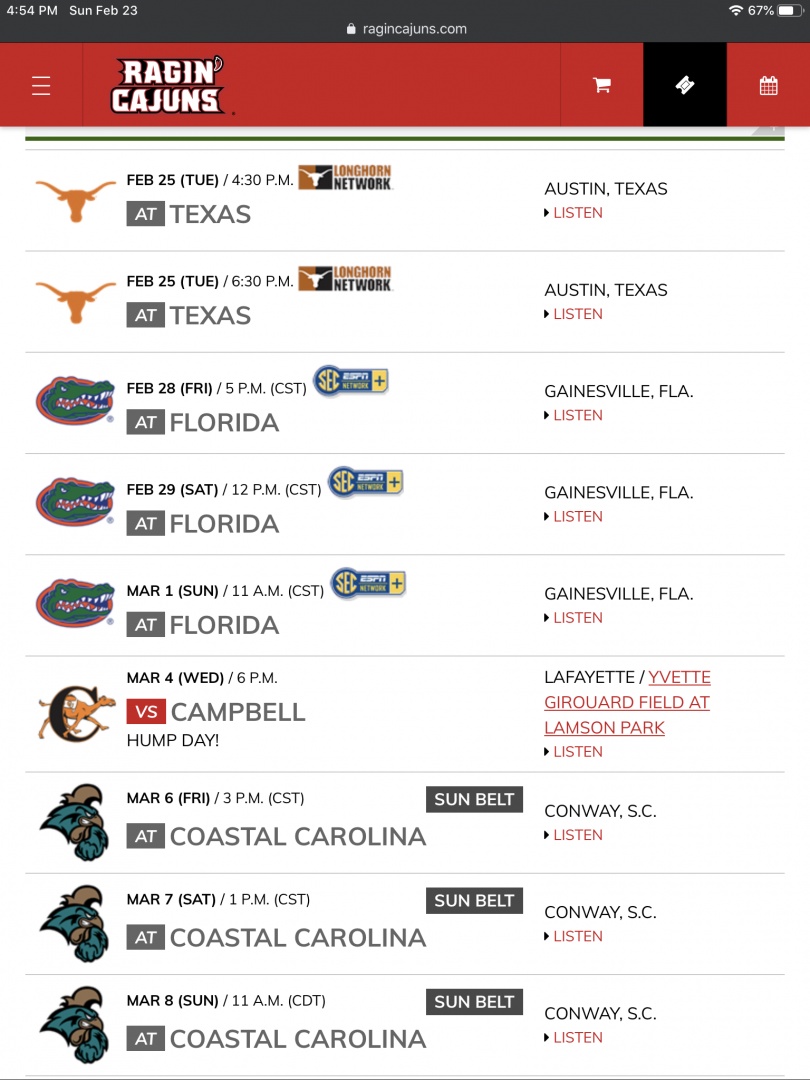The height and width of the screenshot is (1080, 810).
Task: Open Yvette Girouard Field at Lamson Park link
Action: 627,703
